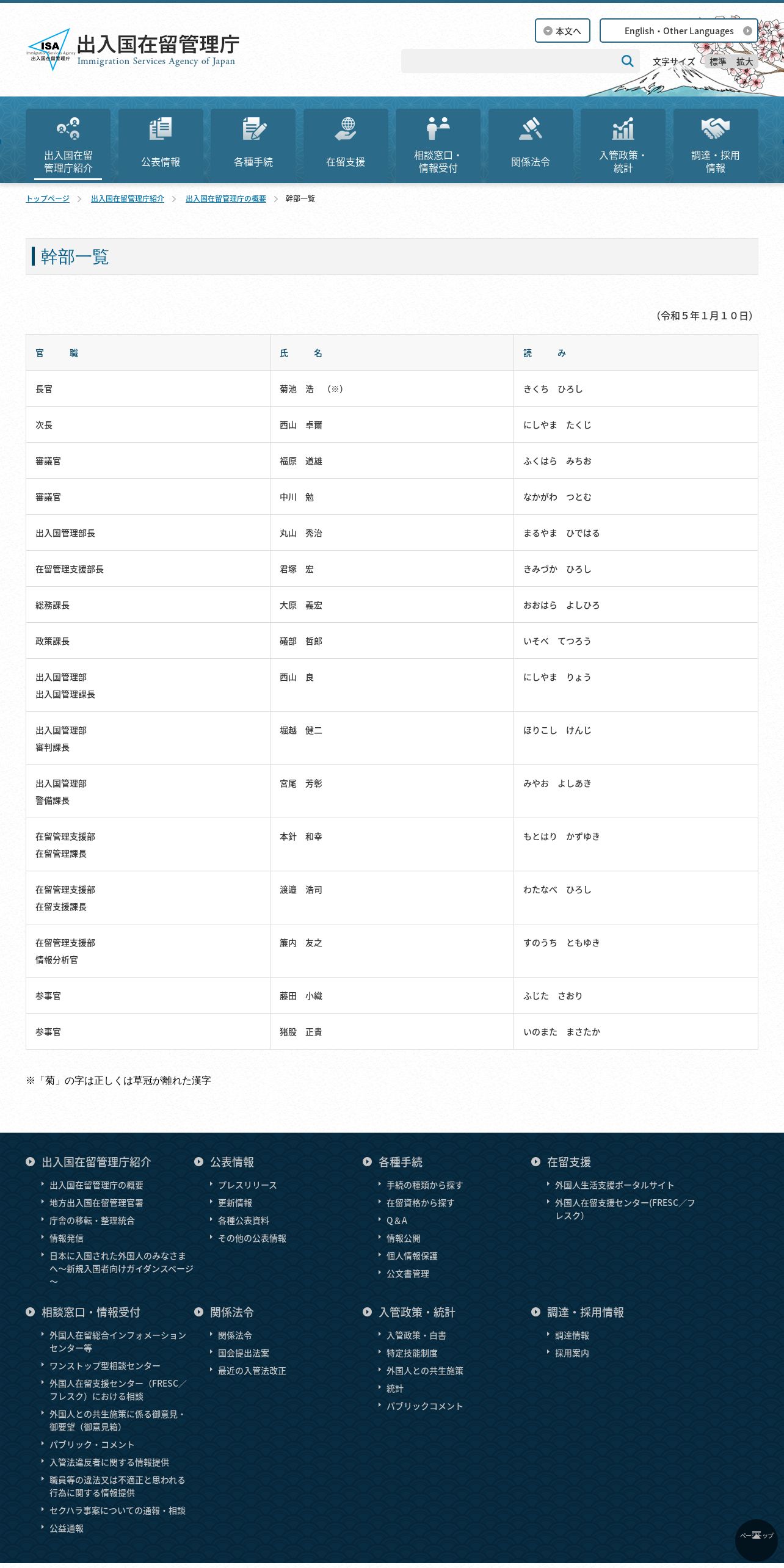
Task: Set text size to 拡大
Action: coord(744,62)
